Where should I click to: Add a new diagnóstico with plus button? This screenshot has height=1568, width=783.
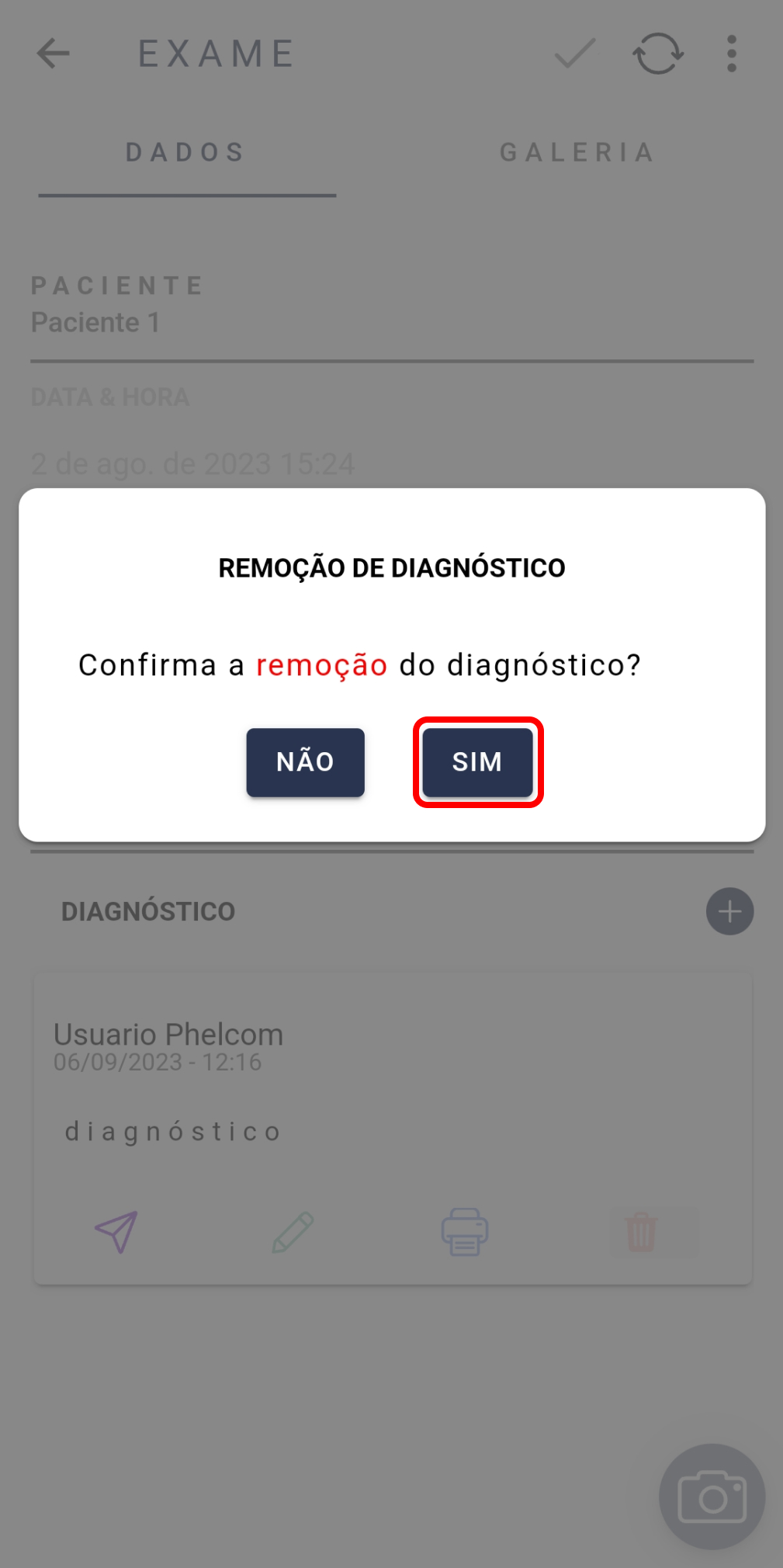pyautogui.click(x=729, y=911)
